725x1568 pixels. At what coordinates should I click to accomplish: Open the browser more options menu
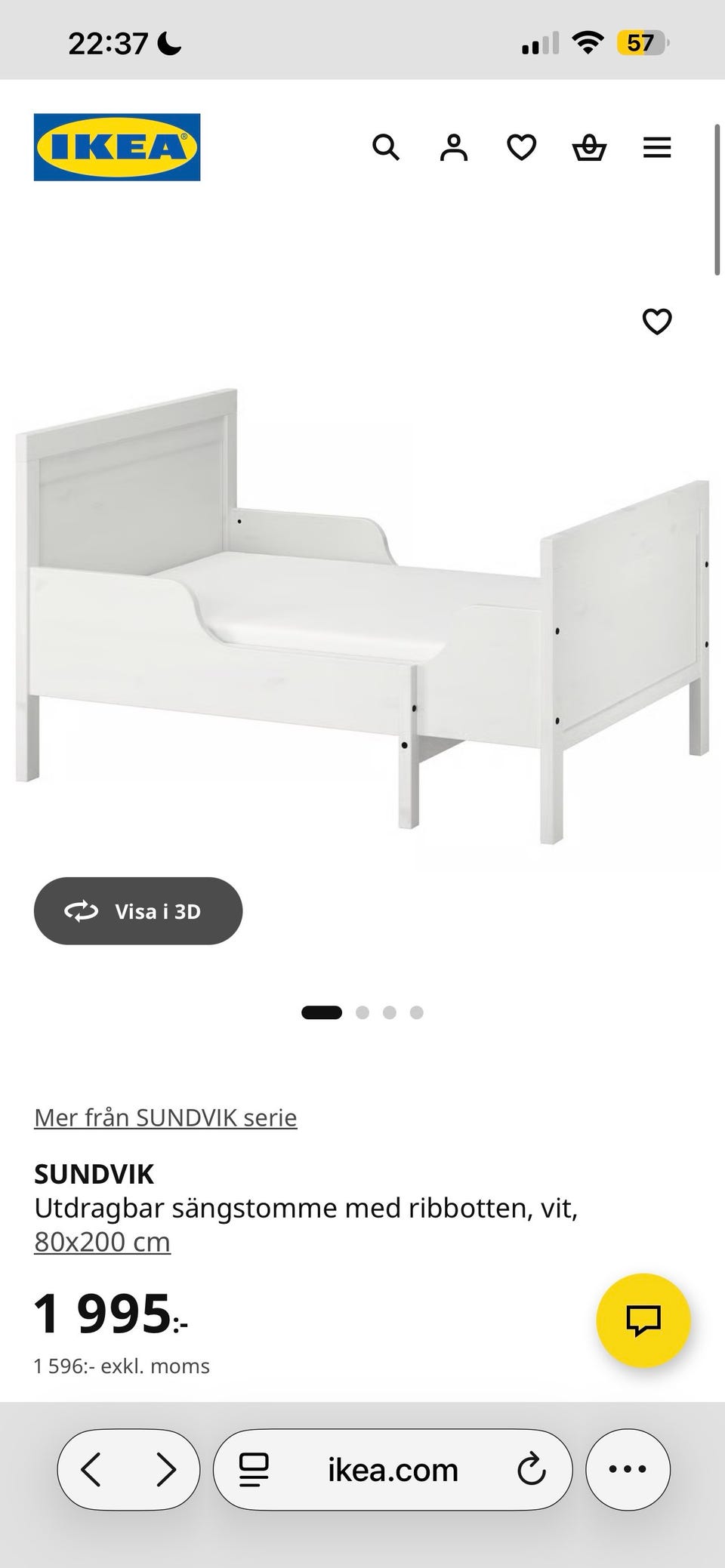coord(628,1469)
